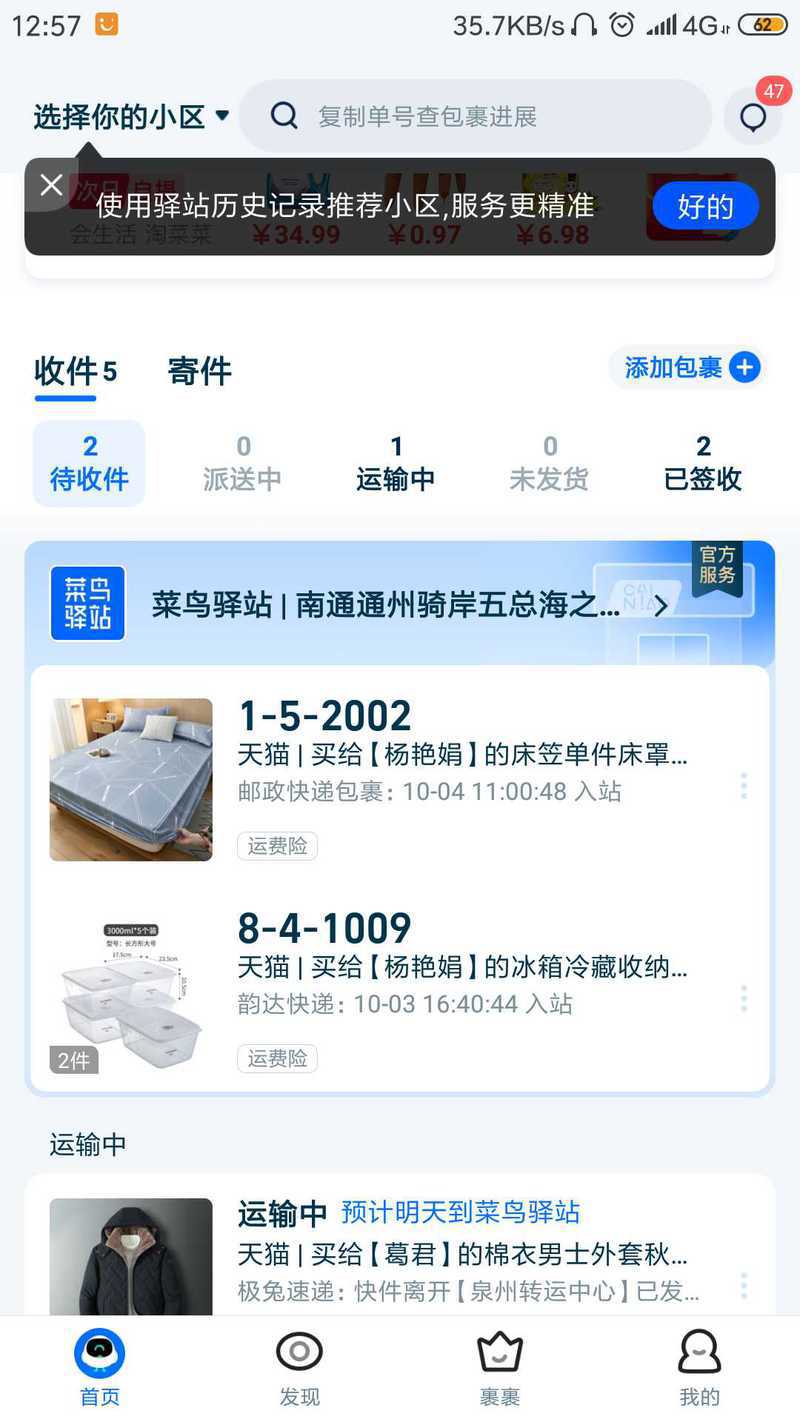Viewport: 800px width, 1422px height.
Task: View the in-transit 棉衣男士外套 package
Action: tap(400, 1255)
